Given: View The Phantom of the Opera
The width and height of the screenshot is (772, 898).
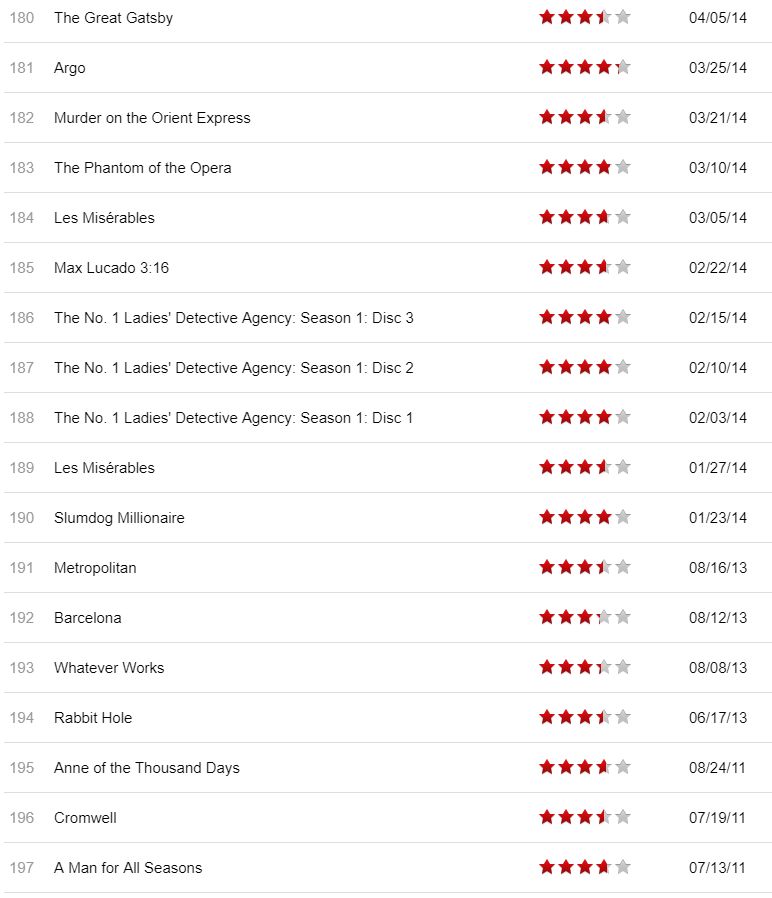Looking at the screenshot, I should coord(142,168).
